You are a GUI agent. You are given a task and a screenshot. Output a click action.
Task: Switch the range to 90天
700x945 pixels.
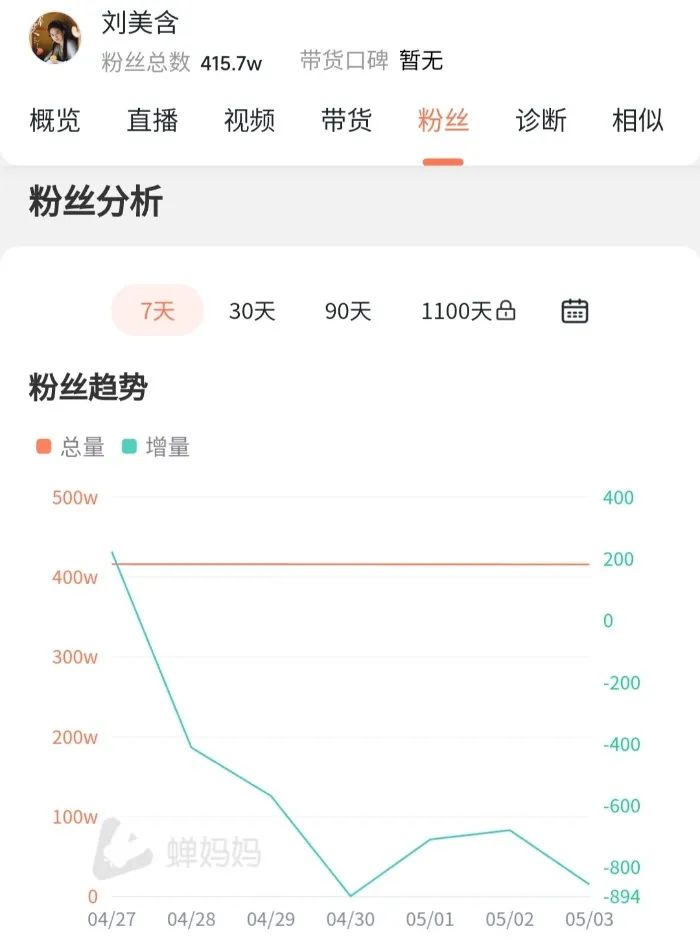pos(348,311)
